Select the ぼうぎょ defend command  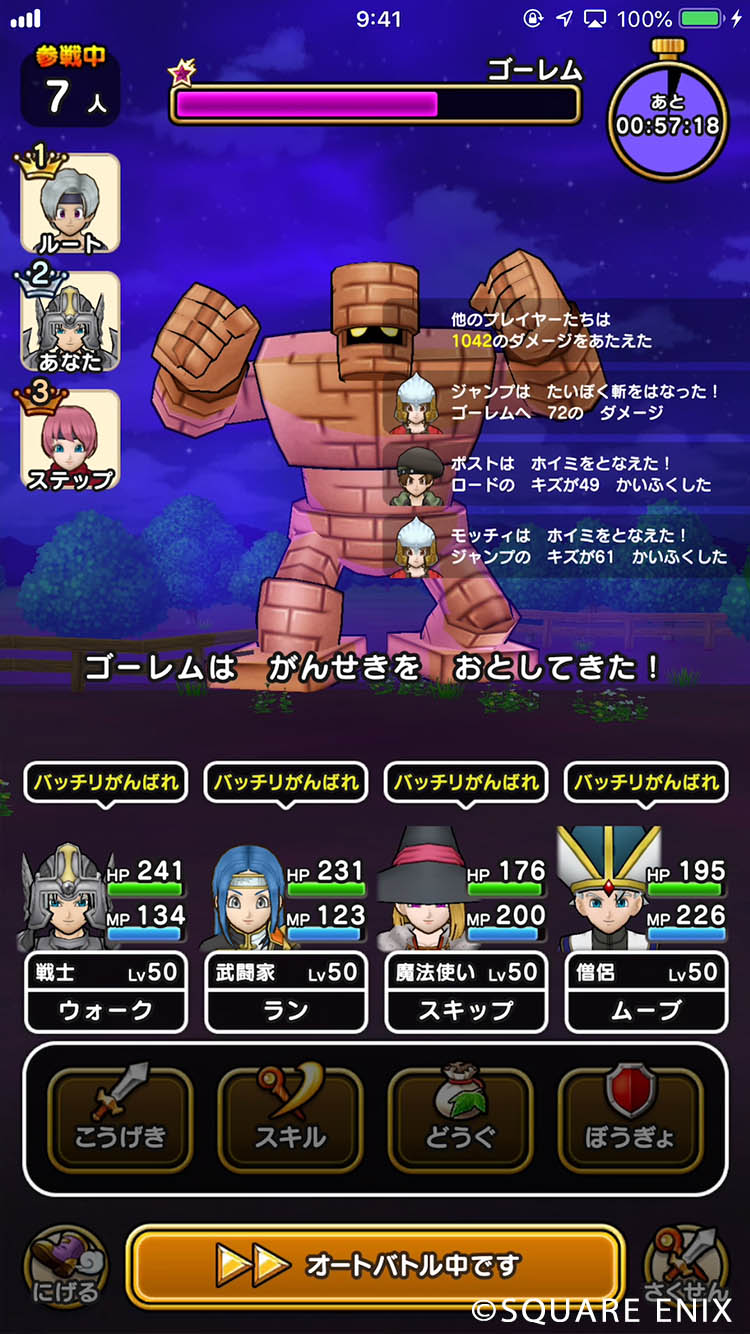[630, 1118]
